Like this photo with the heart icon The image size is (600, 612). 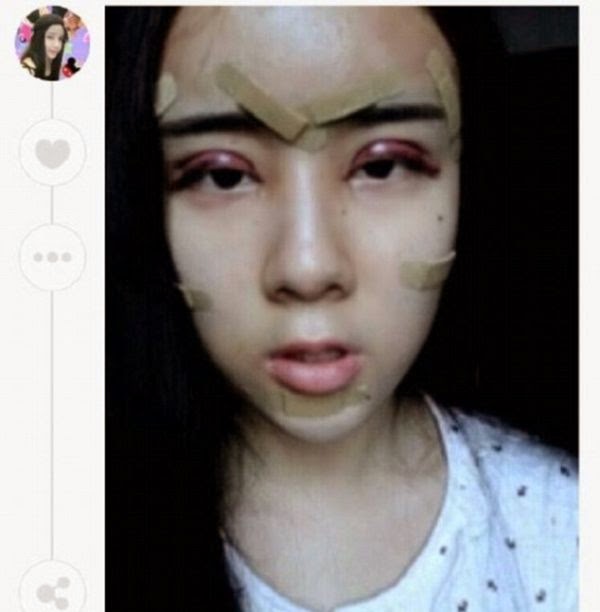(52, 153)
